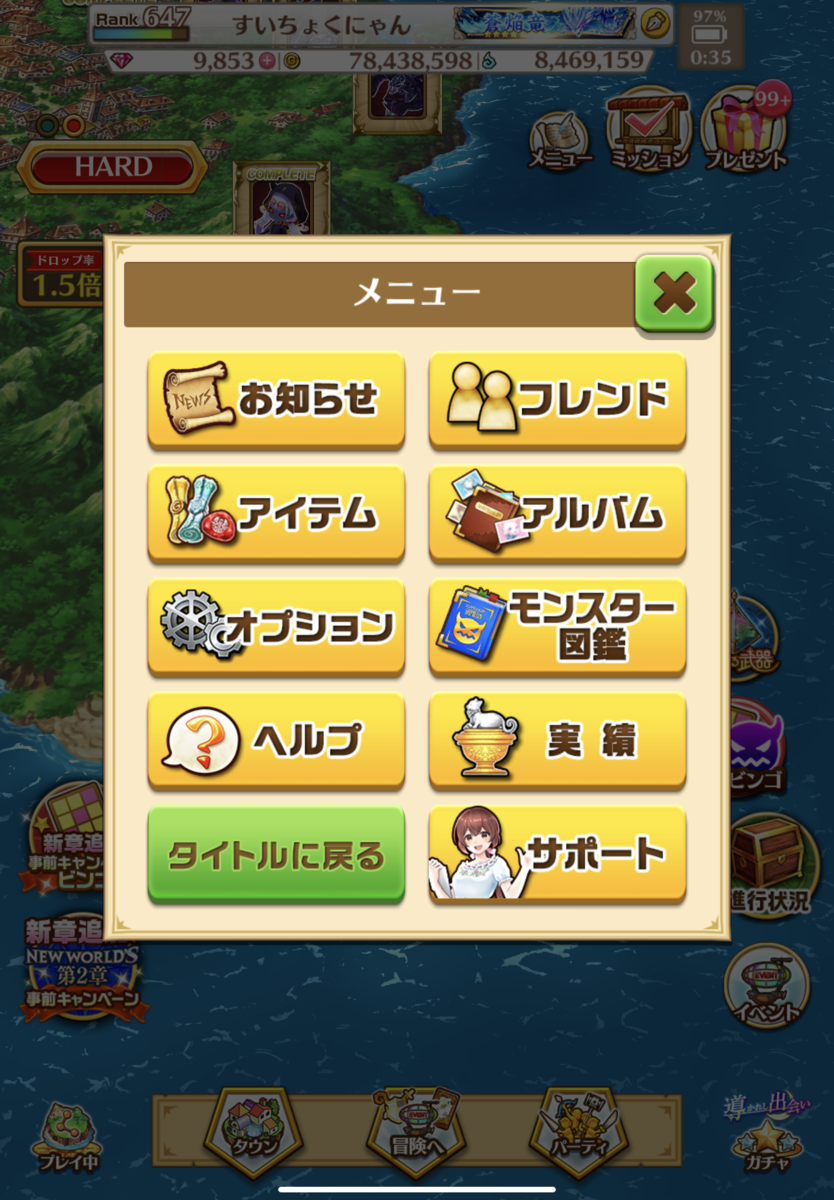Open サポート
This screenshot has width=834, height=1200.
tap(557, 855)
